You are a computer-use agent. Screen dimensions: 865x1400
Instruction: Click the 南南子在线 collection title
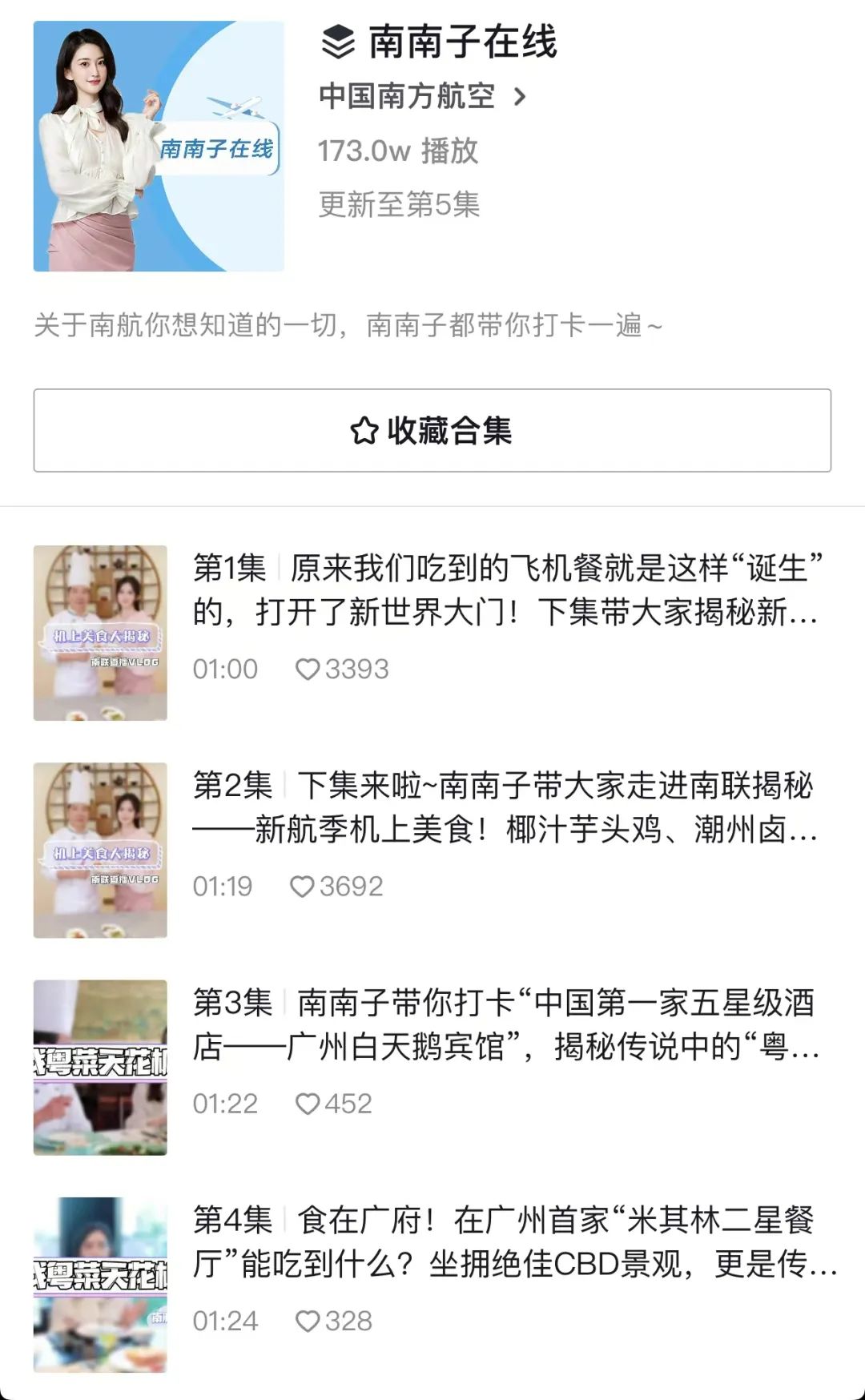point(465,44)
